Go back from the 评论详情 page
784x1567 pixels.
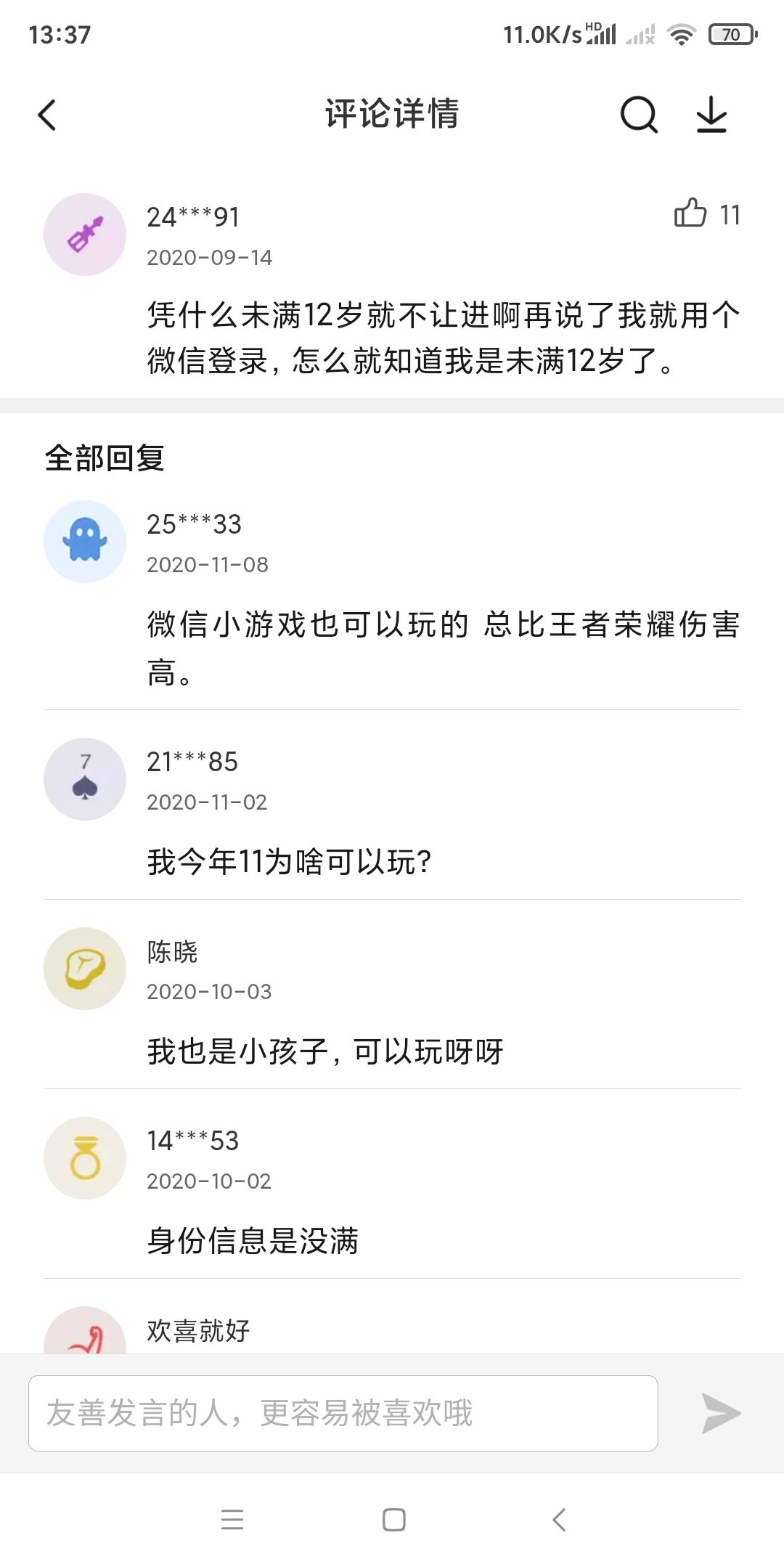[47, 115]
